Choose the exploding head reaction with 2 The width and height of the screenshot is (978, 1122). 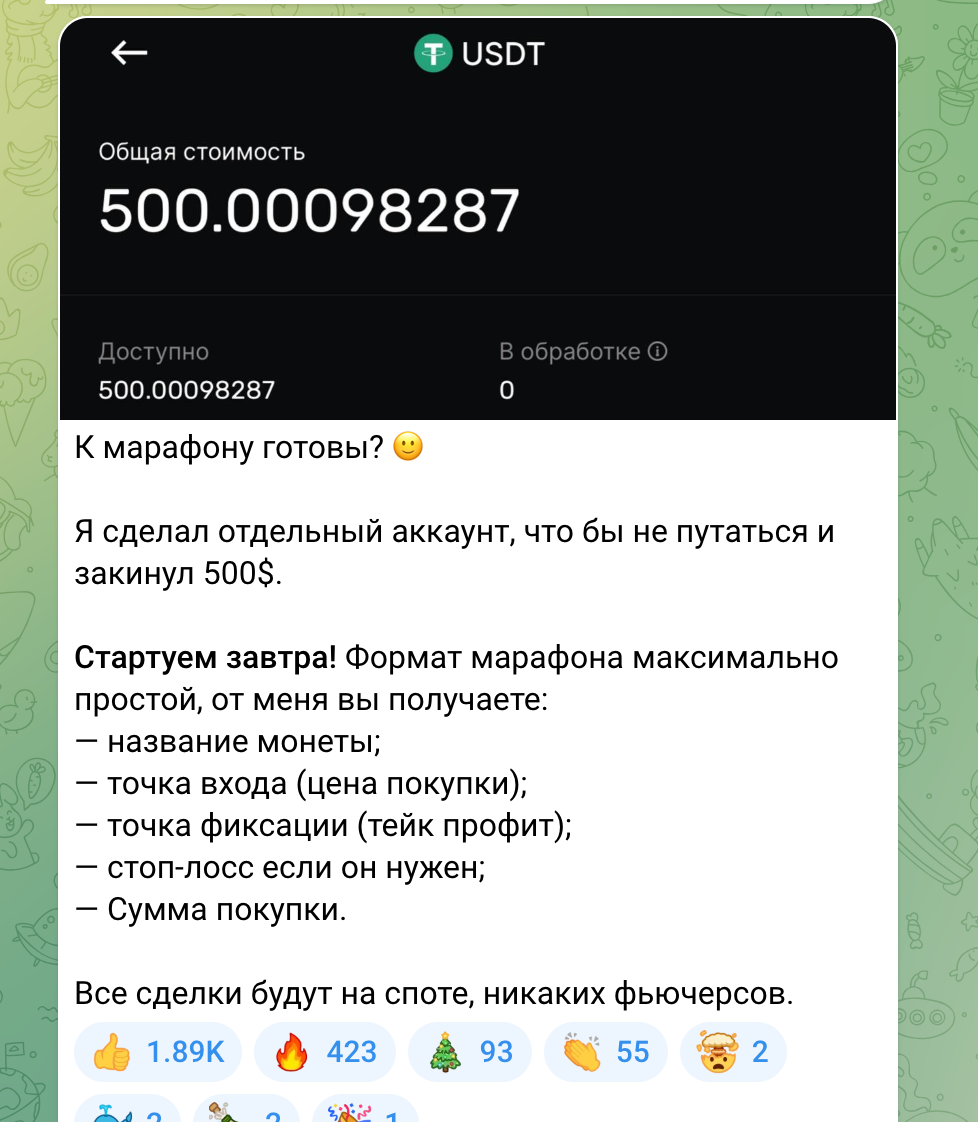(732, 1051)
